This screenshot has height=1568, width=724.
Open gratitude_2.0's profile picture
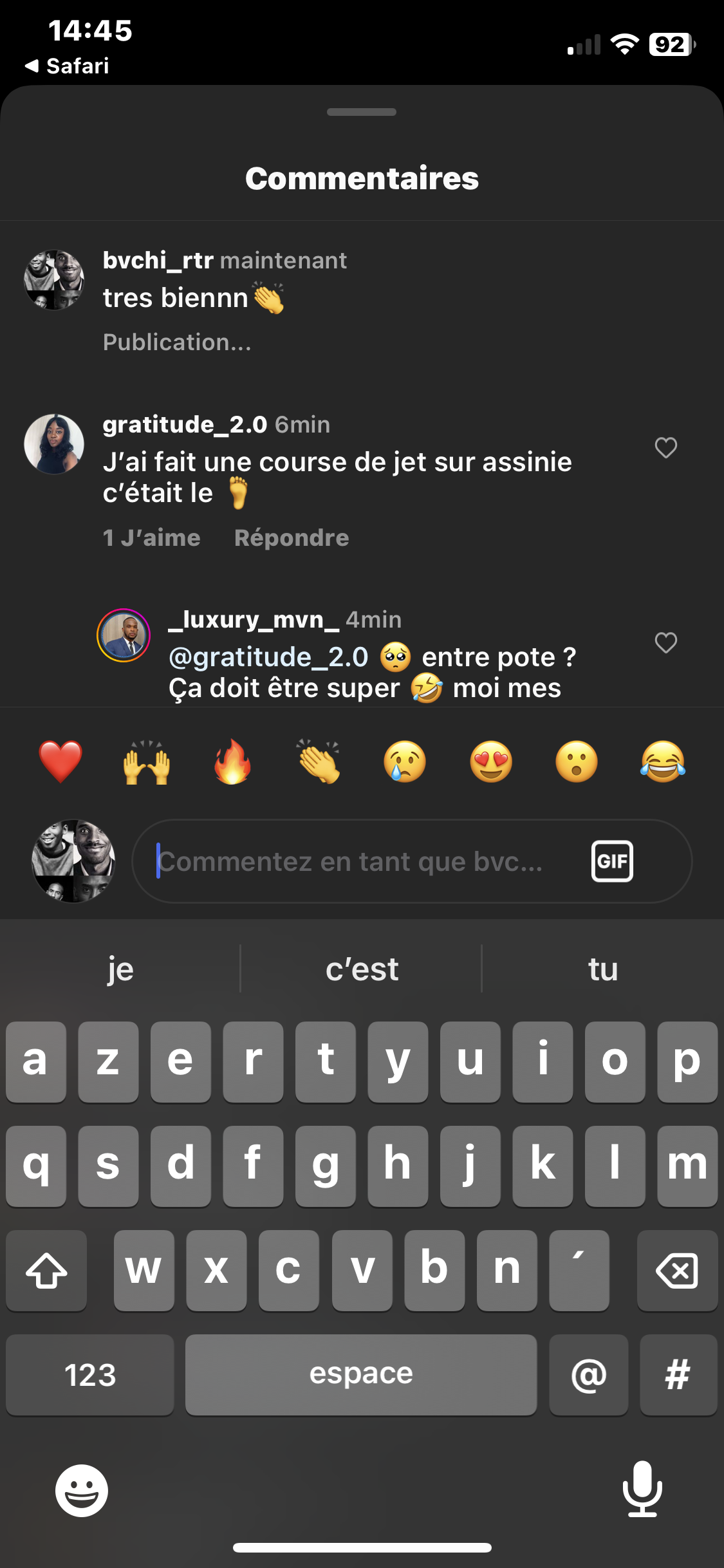[54, 444]
